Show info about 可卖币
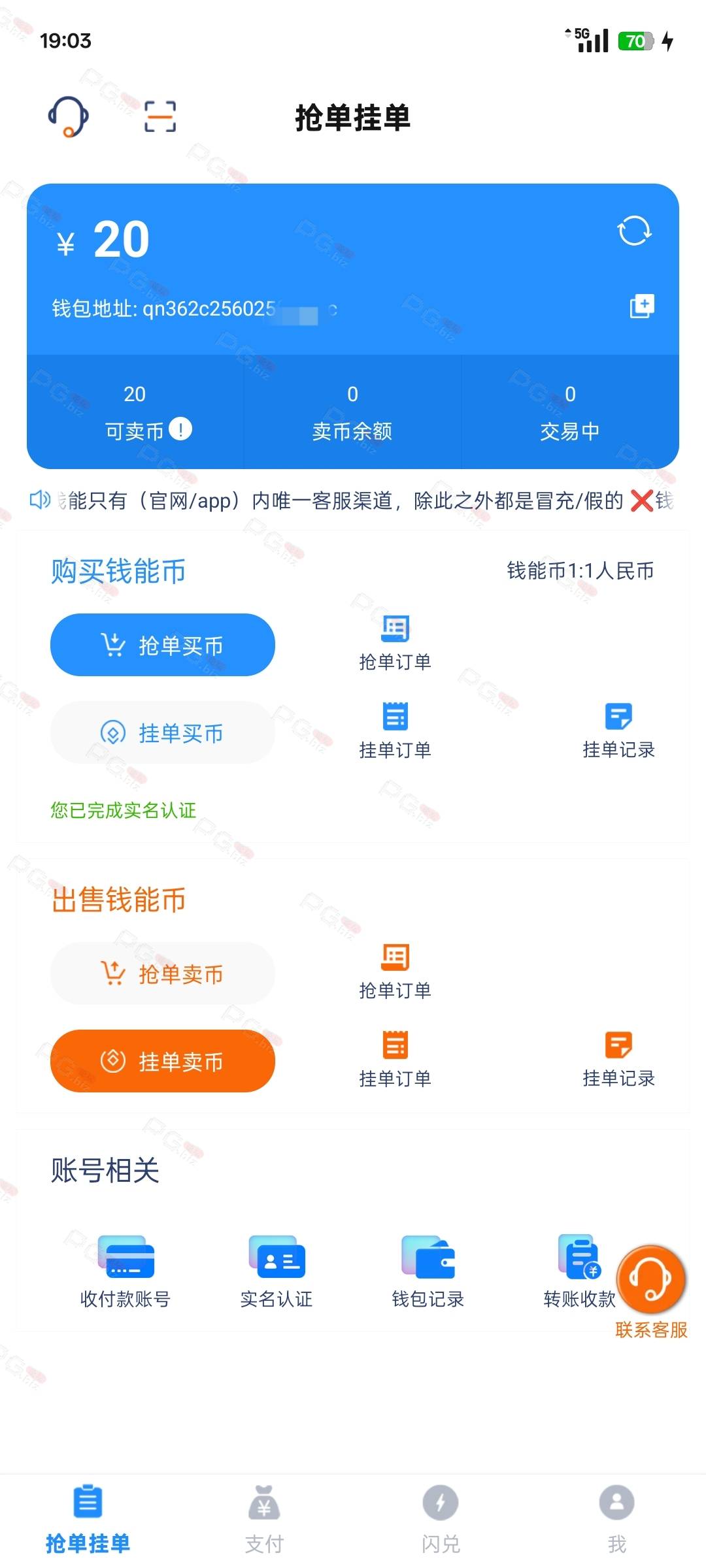706x1568 pixels. tap(180, 429)
